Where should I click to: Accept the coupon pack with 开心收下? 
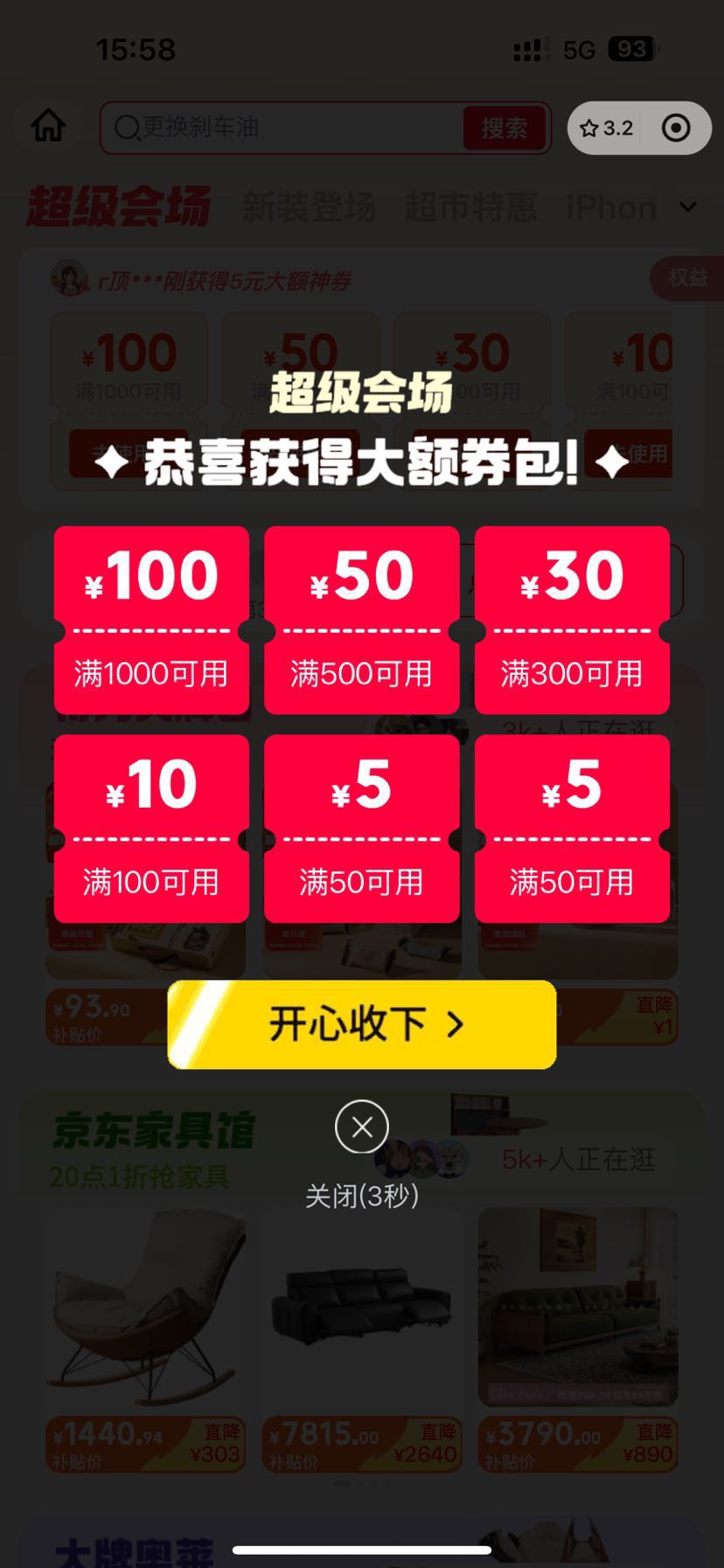(362, 1024)
